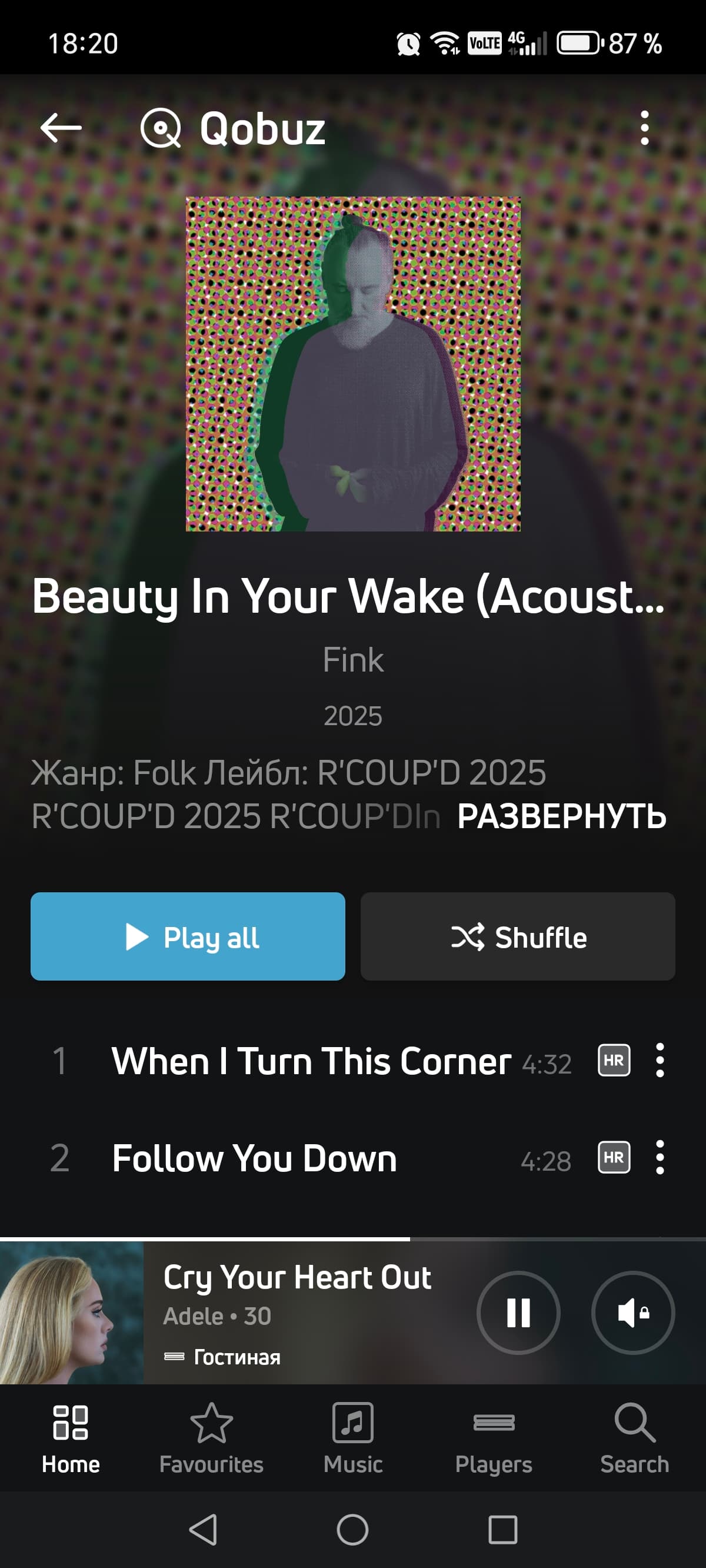Play Follow You Down track
This screenshot has width=706, height=1568.
(x=254, y=1158)
